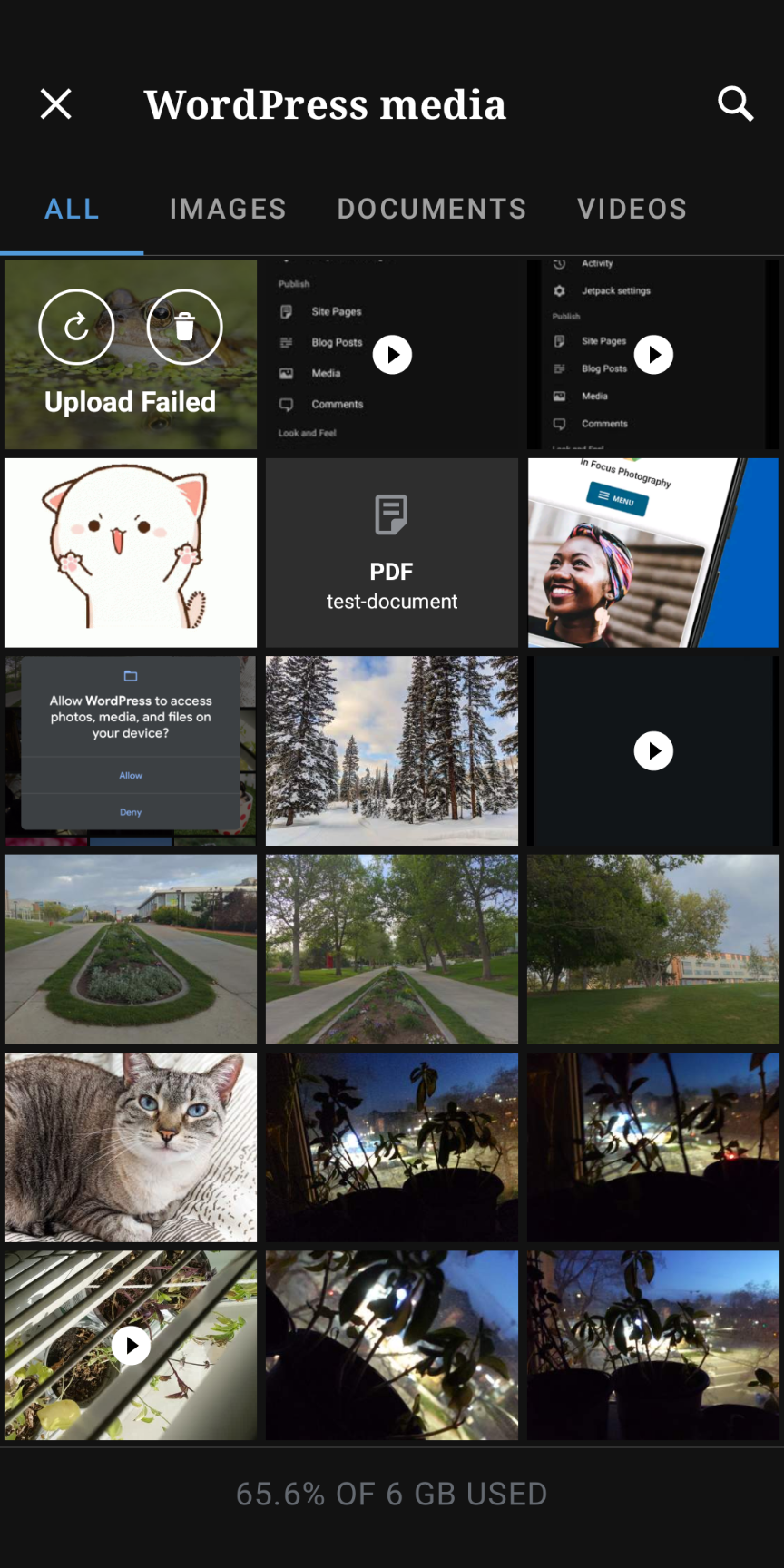784x1568 pixels.
Task: Open the blue-eyed tabby cat photo
Action: pos(130,1147)
